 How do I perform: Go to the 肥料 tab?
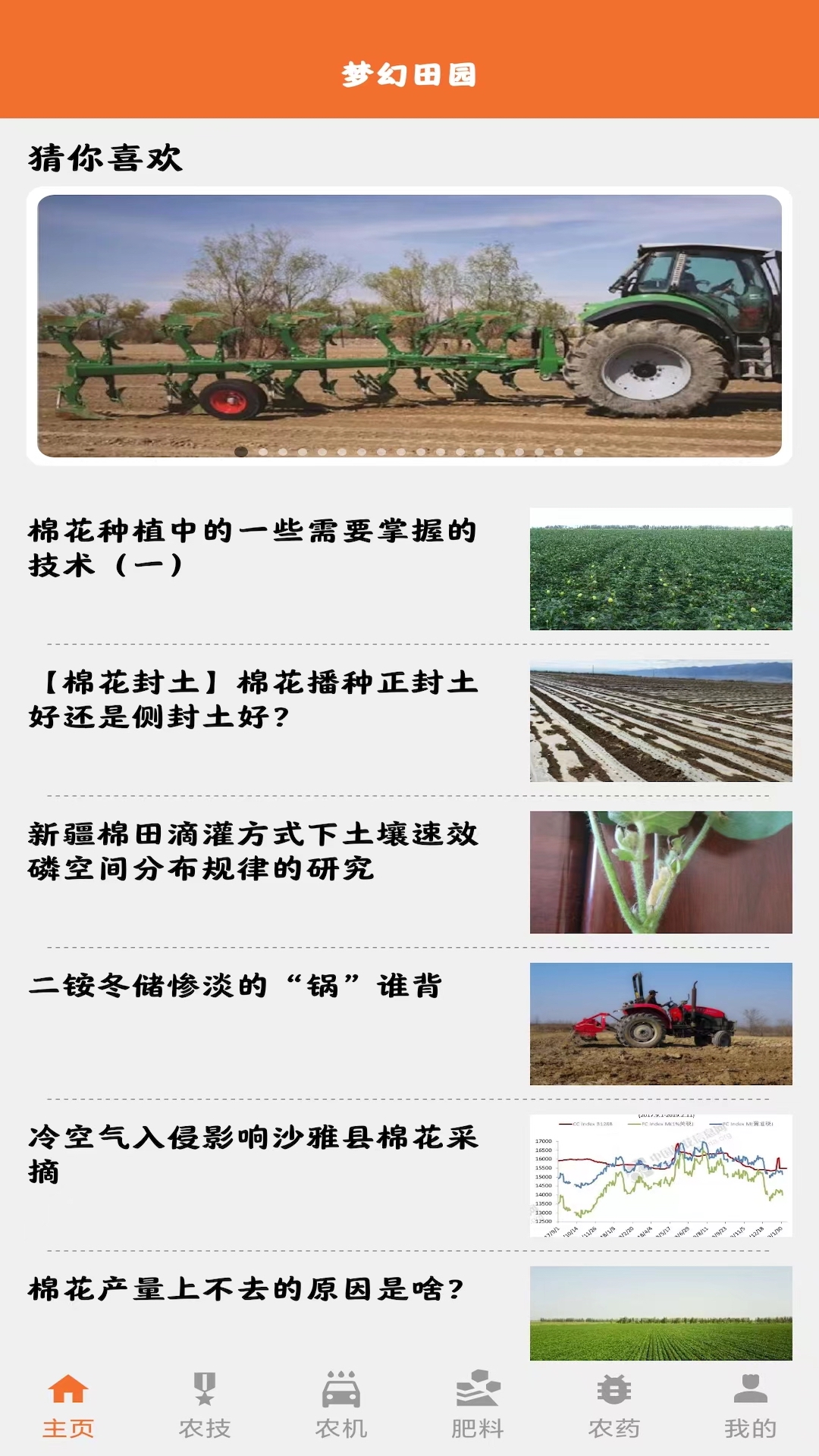point(478,1405)
